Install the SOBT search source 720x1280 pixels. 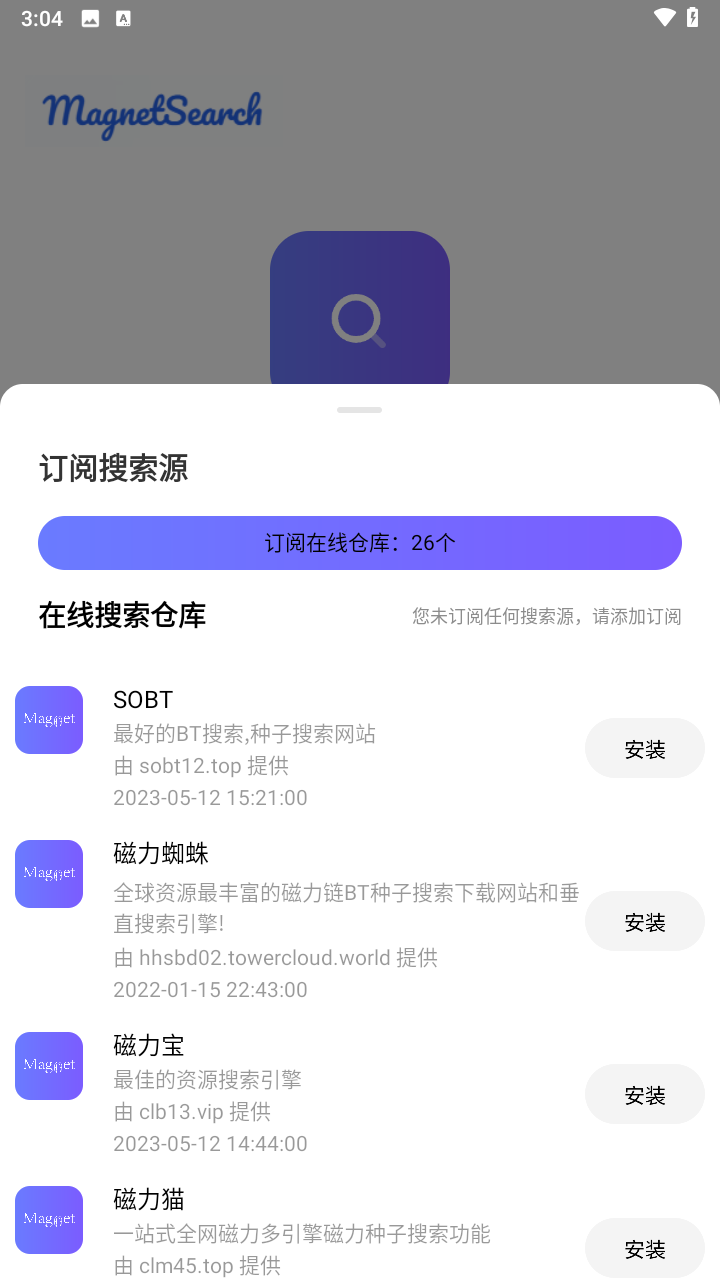pyautogui.click(x=644, y=747)
